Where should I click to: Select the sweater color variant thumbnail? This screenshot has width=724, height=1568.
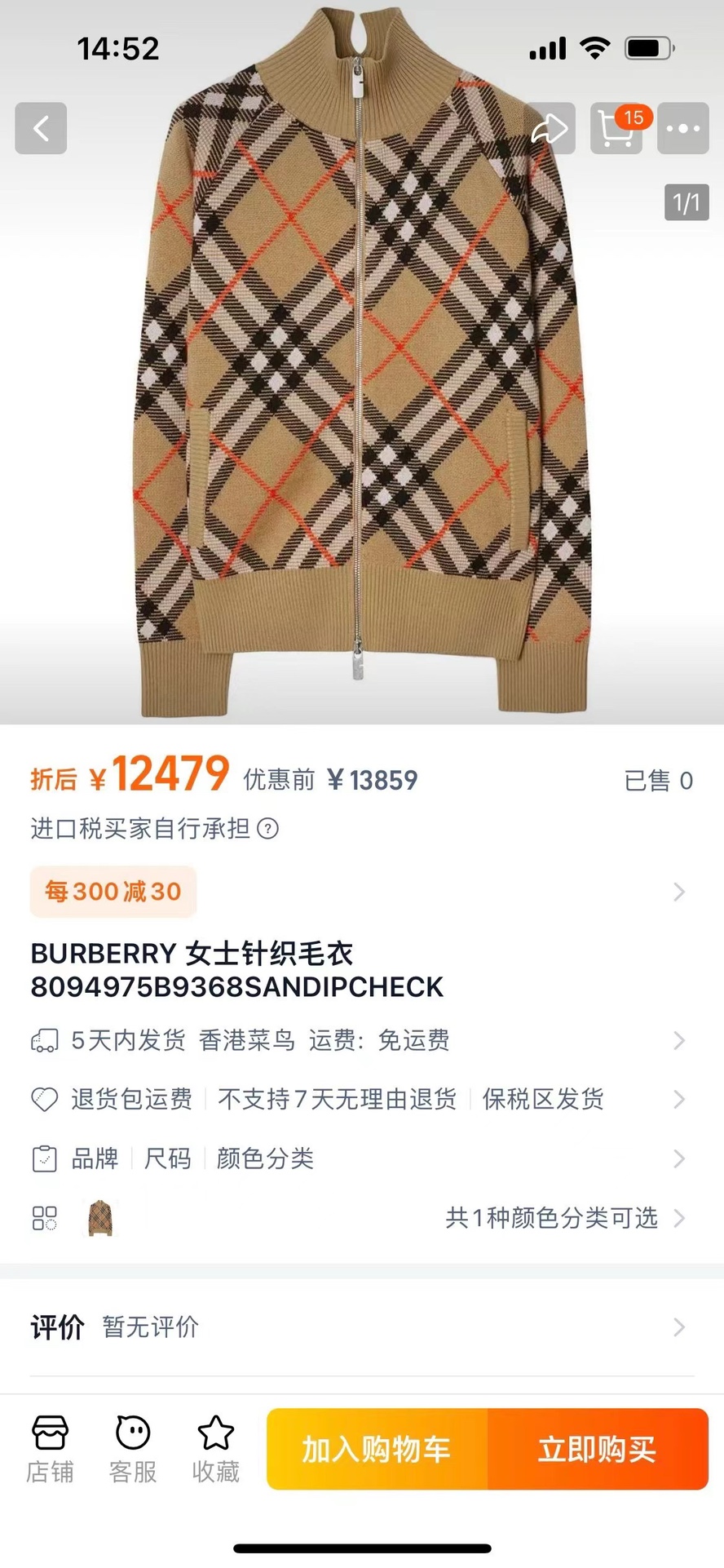pyautogui.click(x=100, y=1218)
